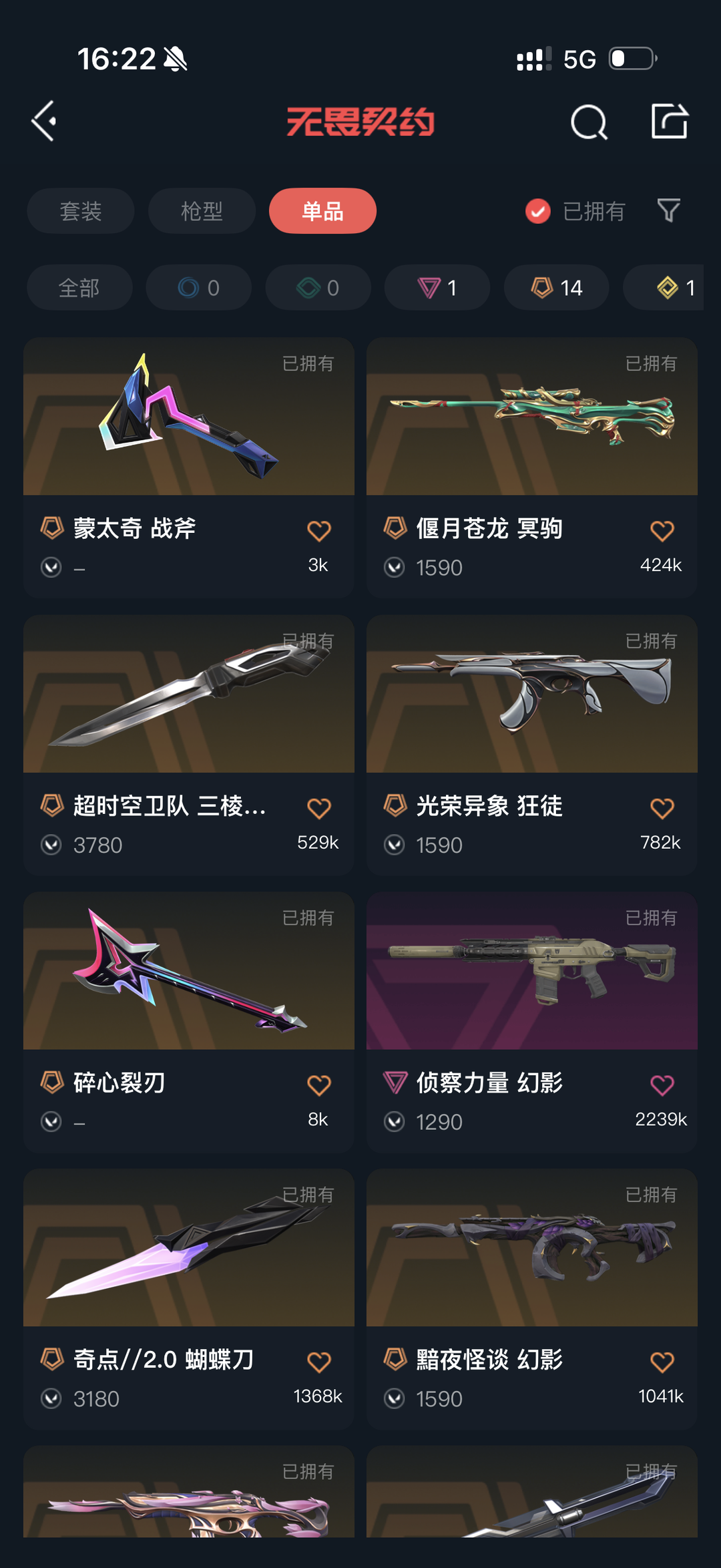This screenshot has height=1568, width=721.
Task: Open the 碎心裂刃 card
Action: (189, 1022)
